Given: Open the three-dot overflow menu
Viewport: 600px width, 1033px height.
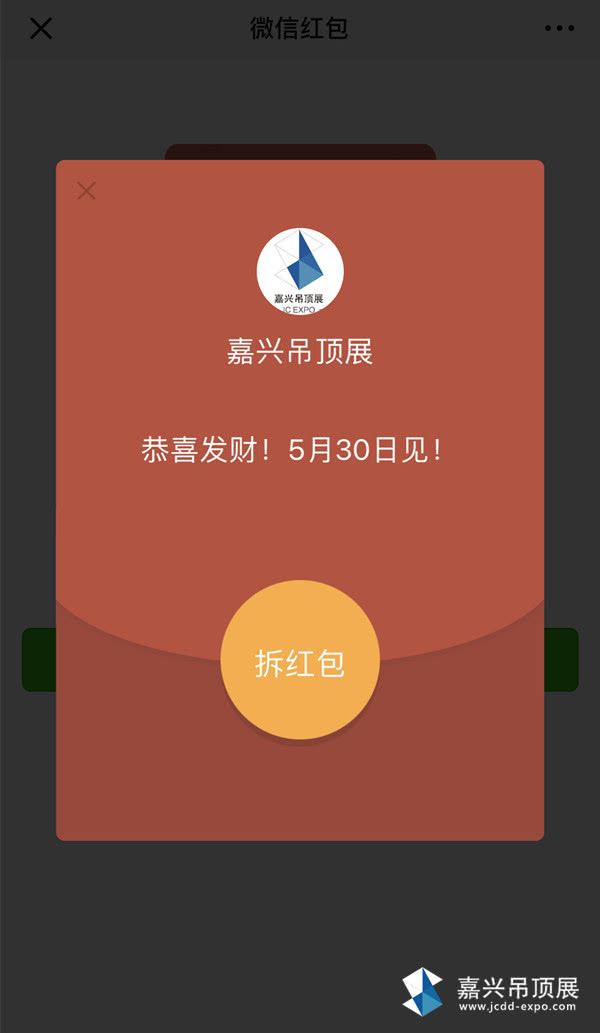Looking at the screenshot, I should tap(559, 28).
